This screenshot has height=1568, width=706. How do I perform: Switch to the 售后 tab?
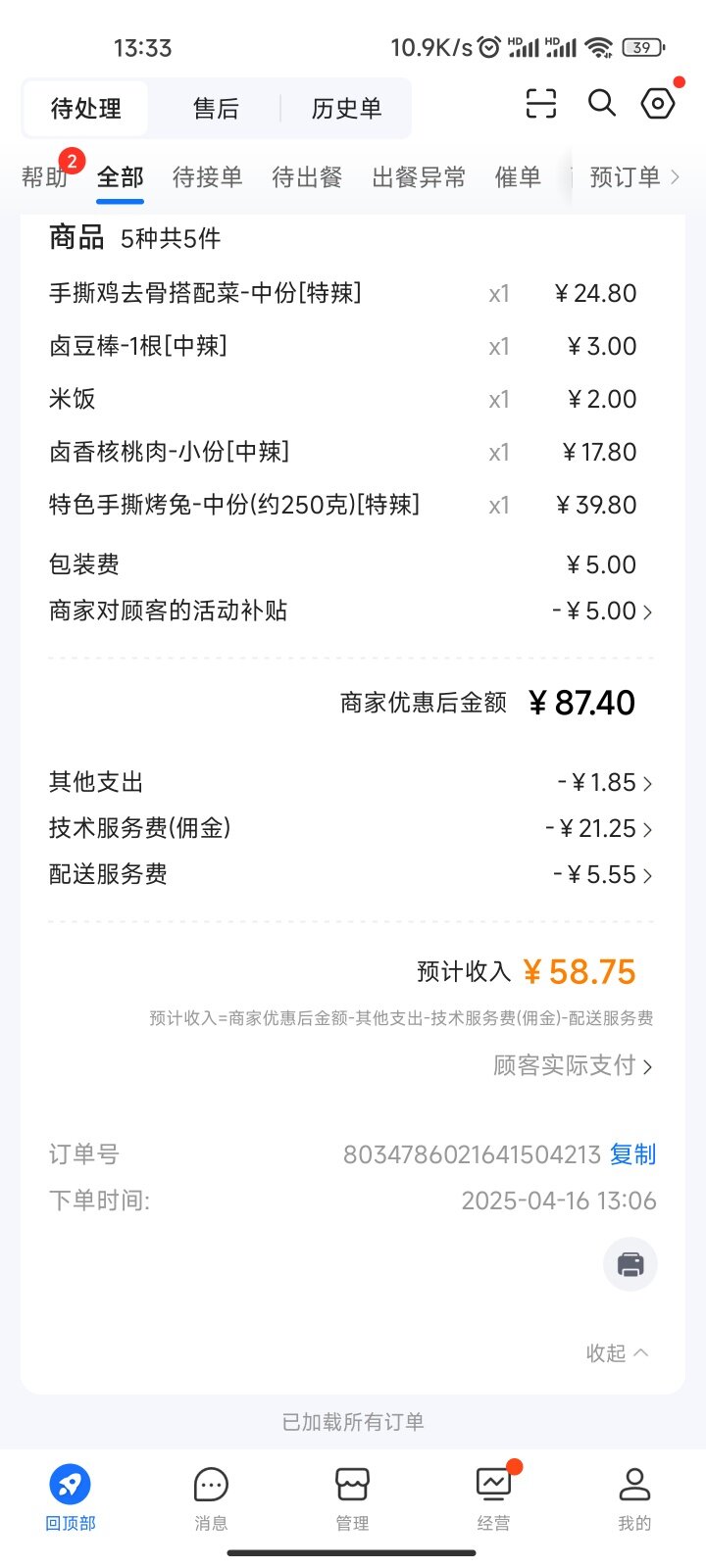click(x=216, y=108)
